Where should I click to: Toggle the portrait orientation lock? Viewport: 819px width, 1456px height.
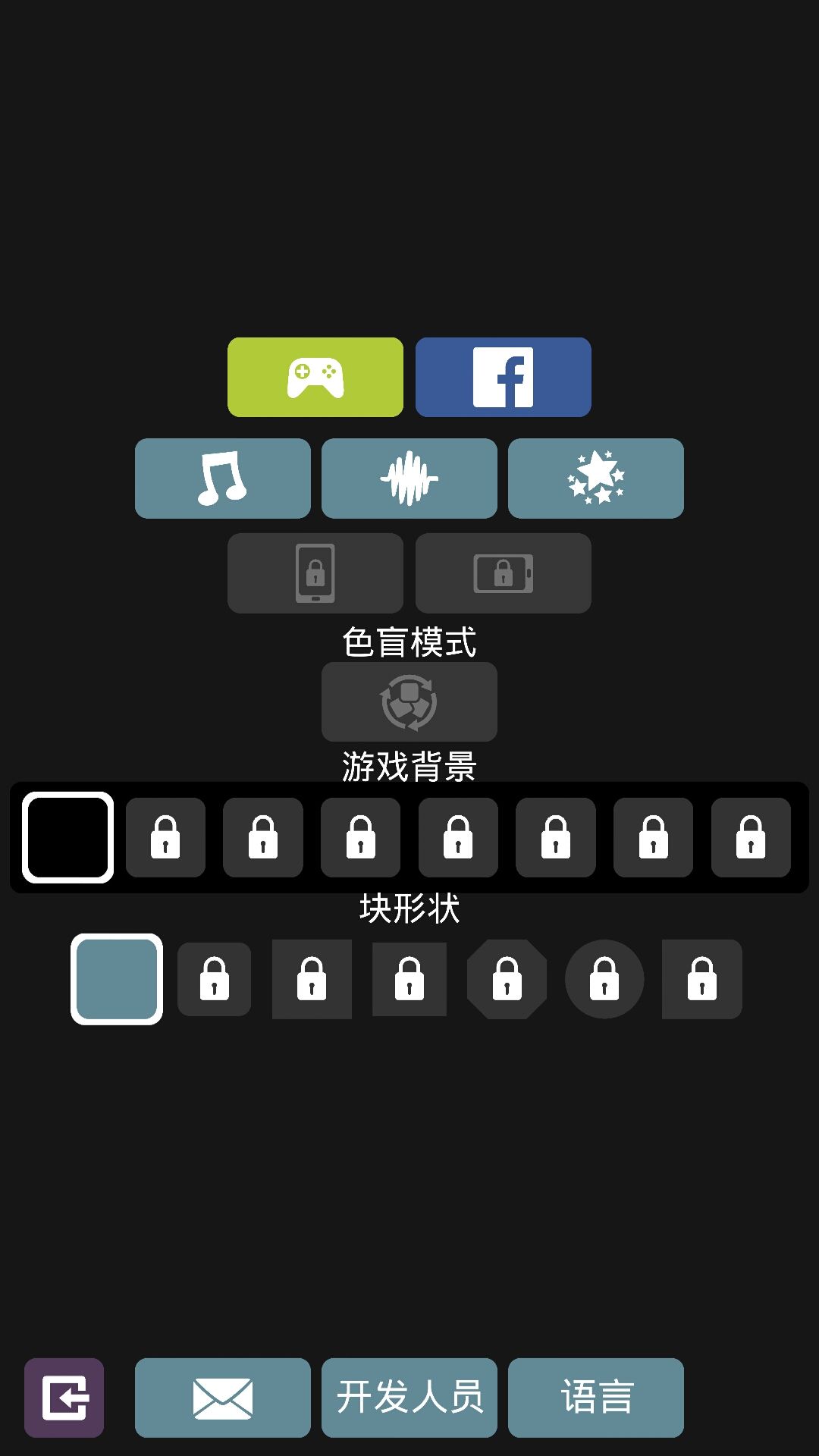coord(315,574)
